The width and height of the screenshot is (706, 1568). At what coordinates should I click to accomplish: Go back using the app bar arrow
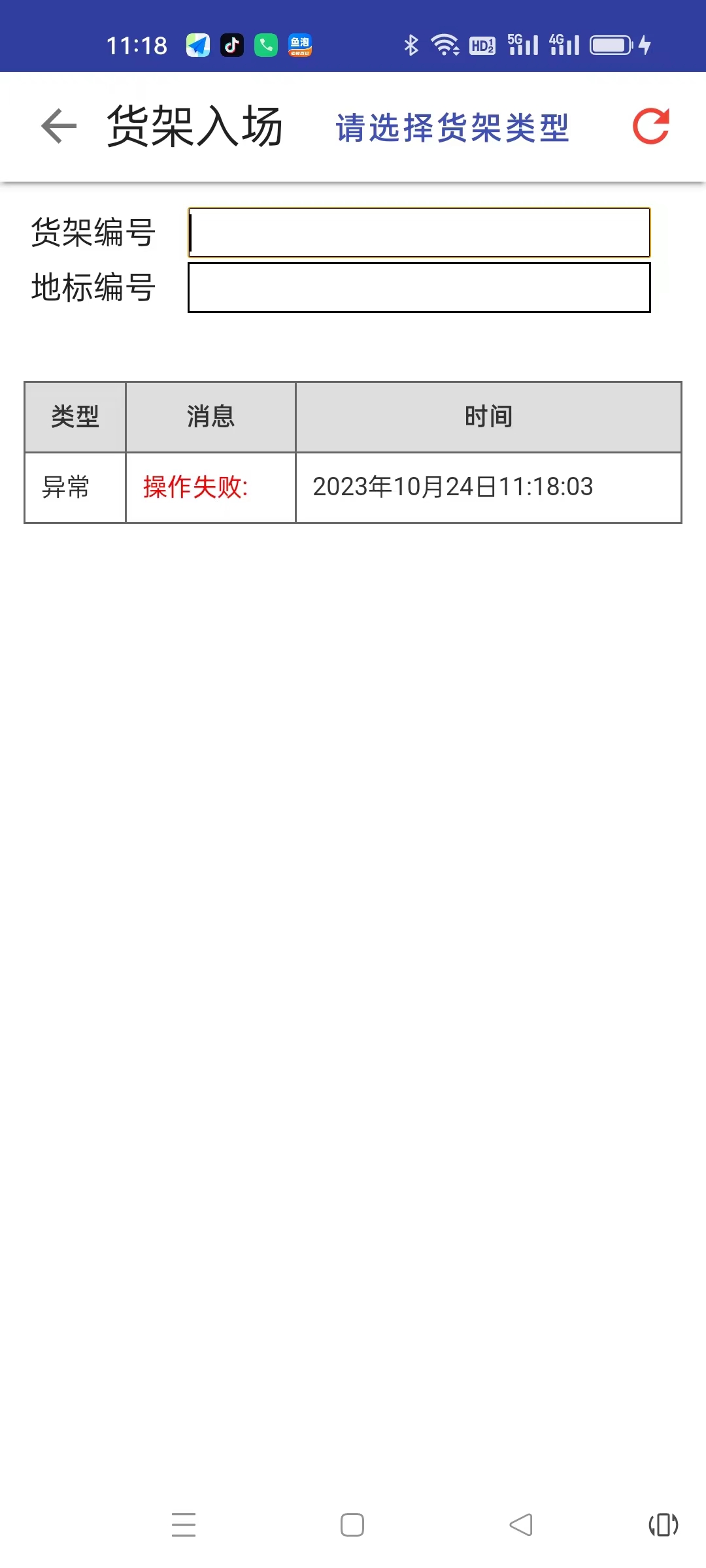click(59, 126)
